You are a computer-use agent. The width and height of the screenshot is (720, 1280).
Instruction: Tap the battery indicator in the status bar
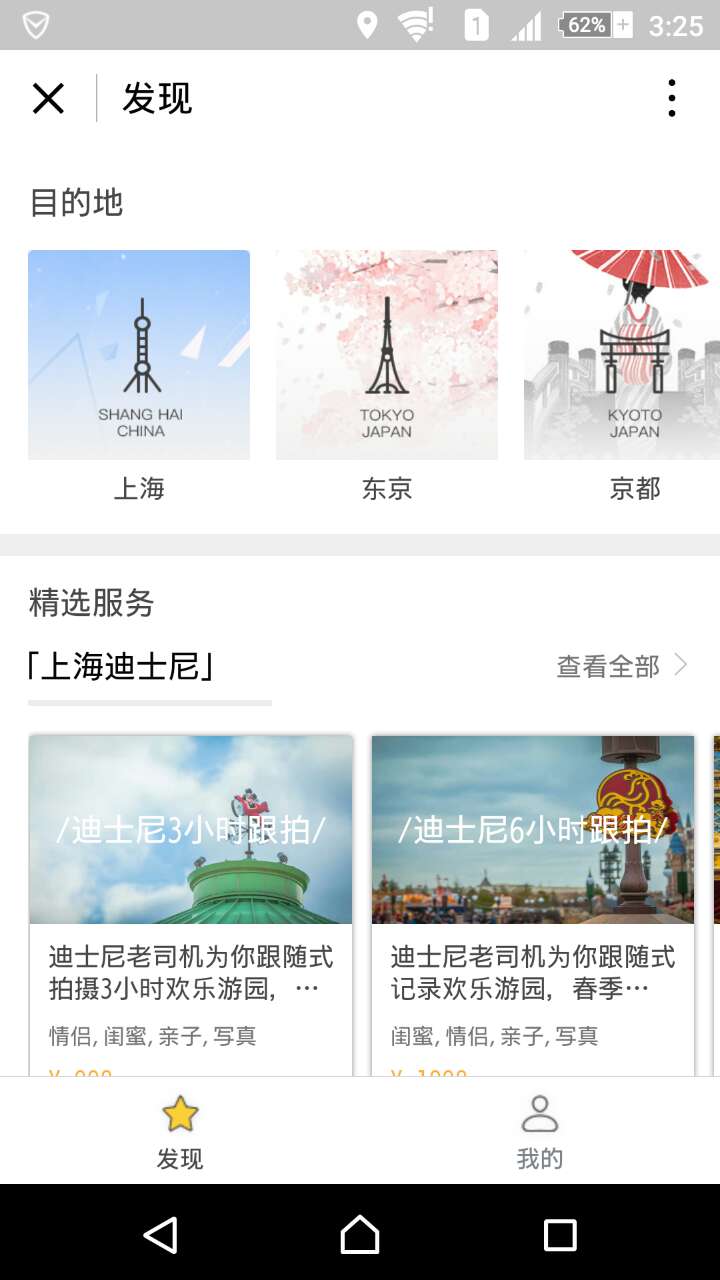point(585,27)
